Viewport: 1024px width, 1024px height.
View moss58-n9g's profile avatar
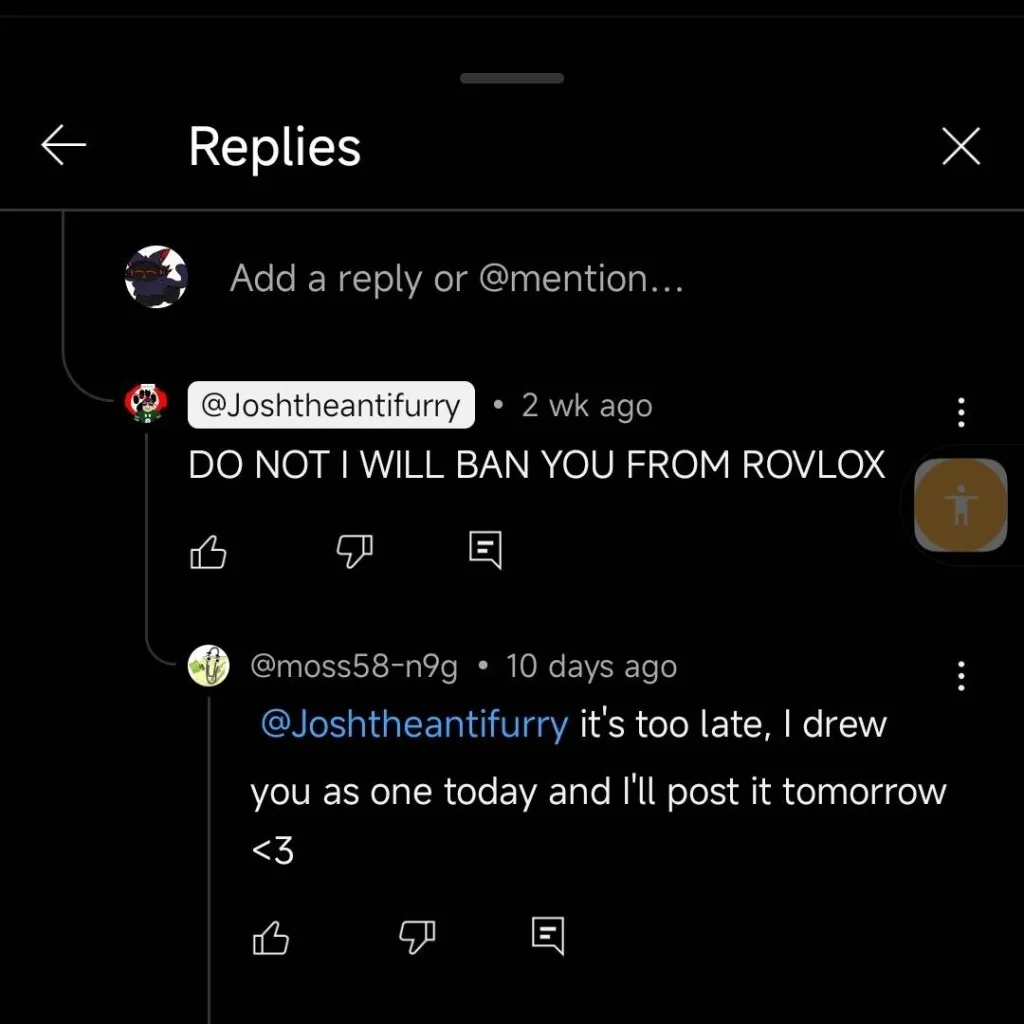(x=209, y=665)
